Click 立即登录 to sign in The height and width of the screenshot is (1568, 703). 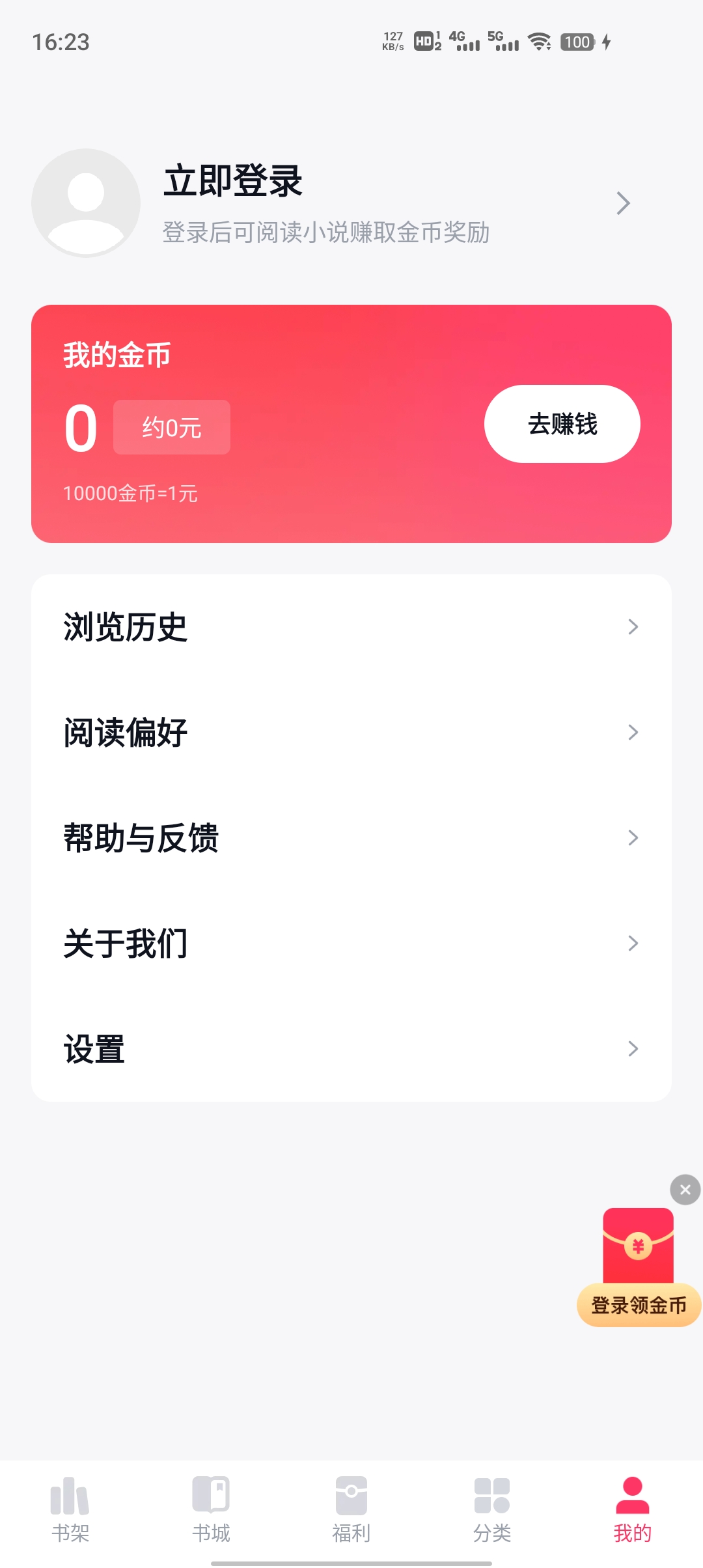pyautogui.click(x=232, y=181)
